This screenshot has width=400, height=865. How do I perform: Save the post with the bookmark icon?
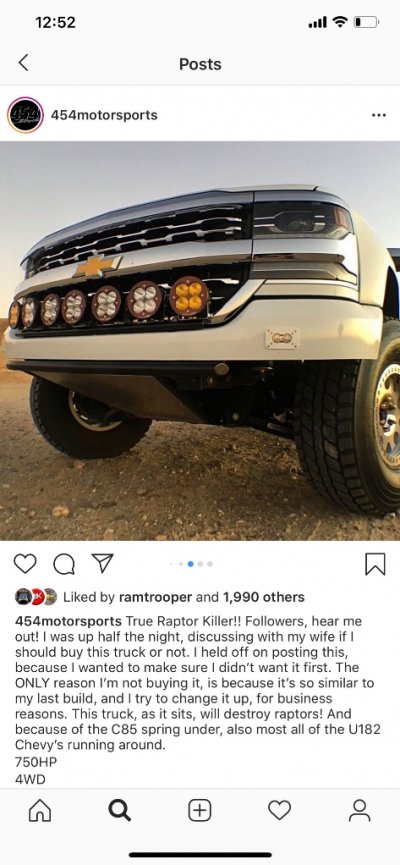[x=375, y=564]
